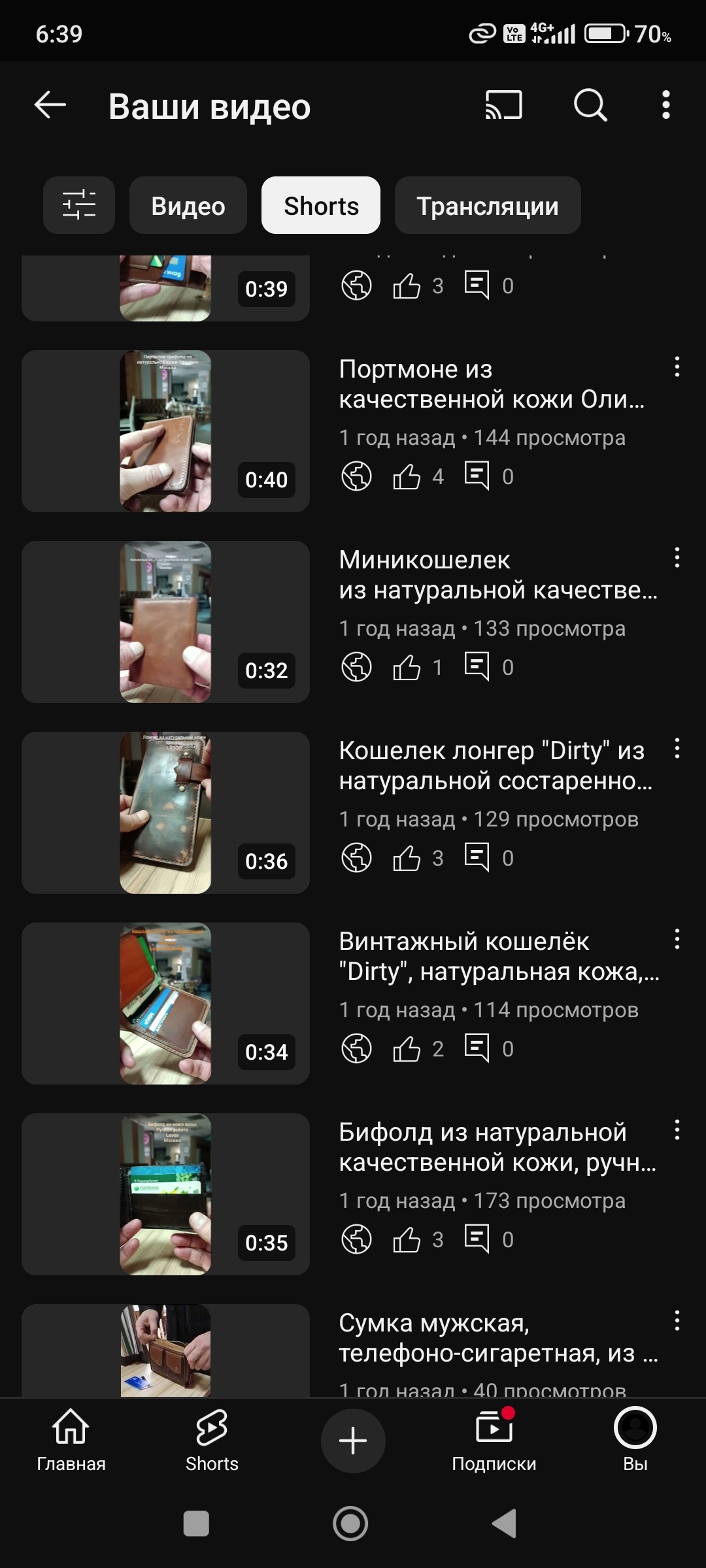The height and width of the screenshot is (1568, 706).
Task: Open the Бифолд из натуральной кожи short
Action: [x=165, y=1194]
